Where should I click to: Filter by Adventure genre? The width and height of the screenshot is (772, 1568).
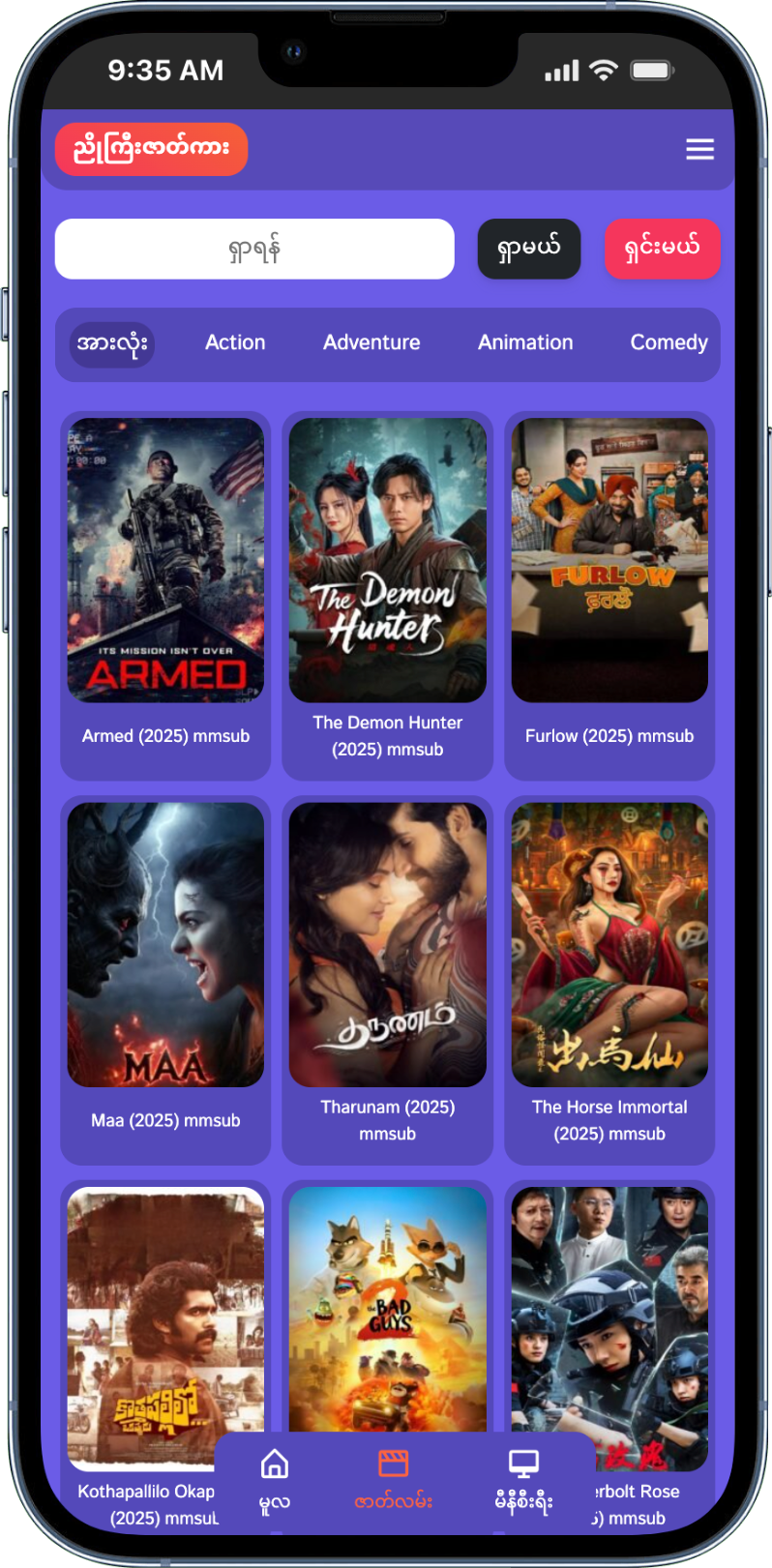click(x=371, y=342)
